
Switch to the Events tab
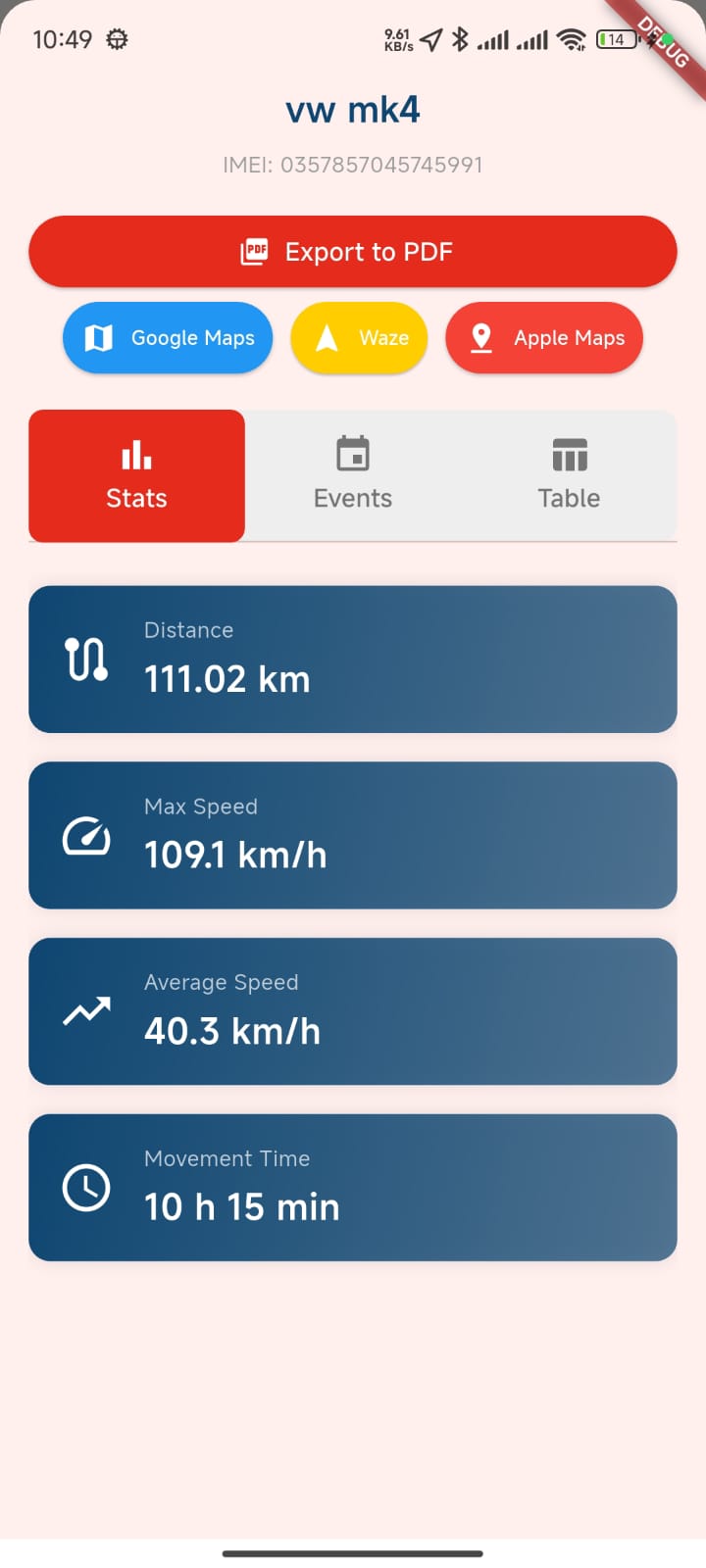click(x=353, y=475)
